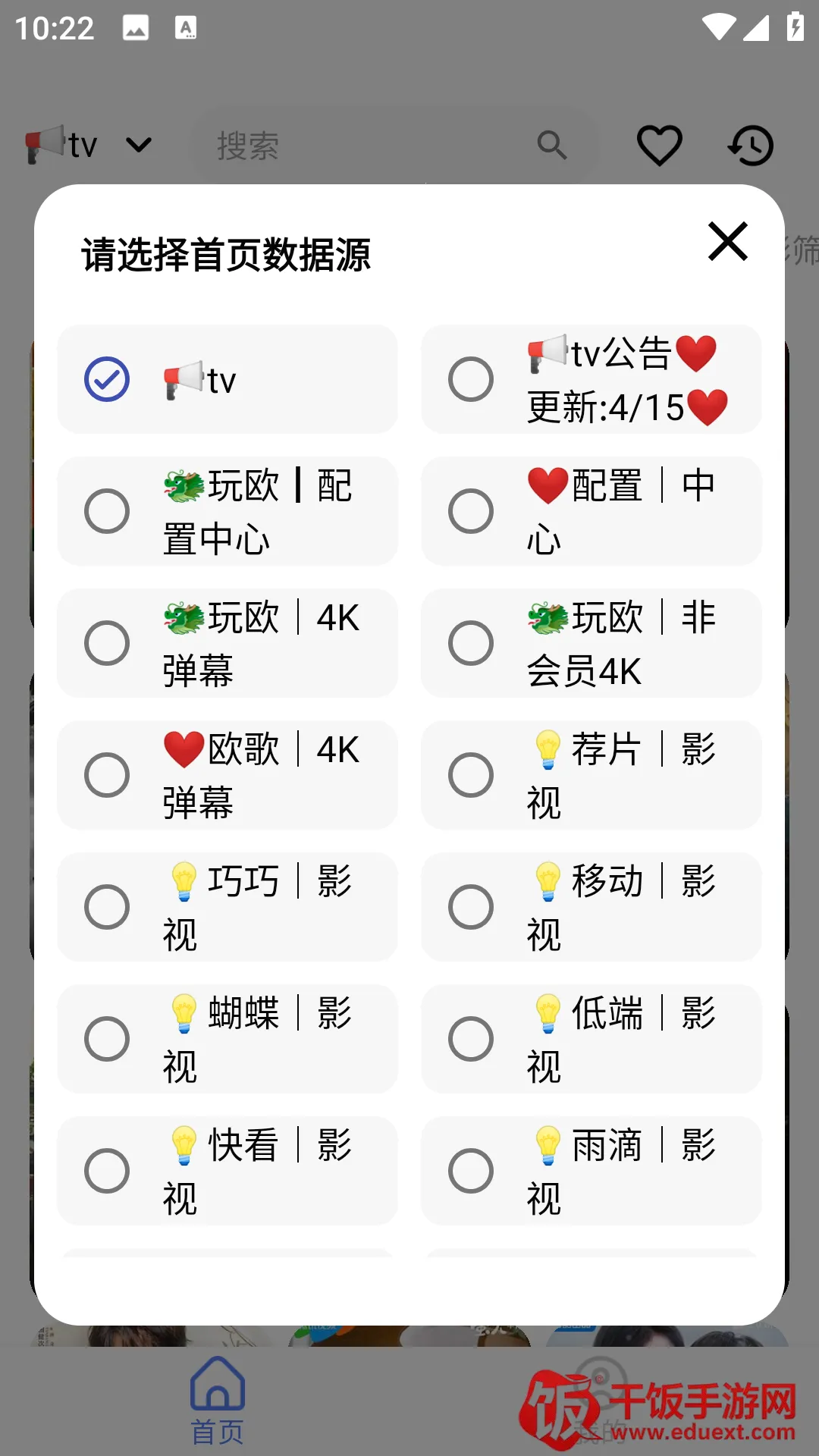Choose the tv公告 更新:4/15 source
Screen dimensions: 819x1456
(x=591, y=379)
